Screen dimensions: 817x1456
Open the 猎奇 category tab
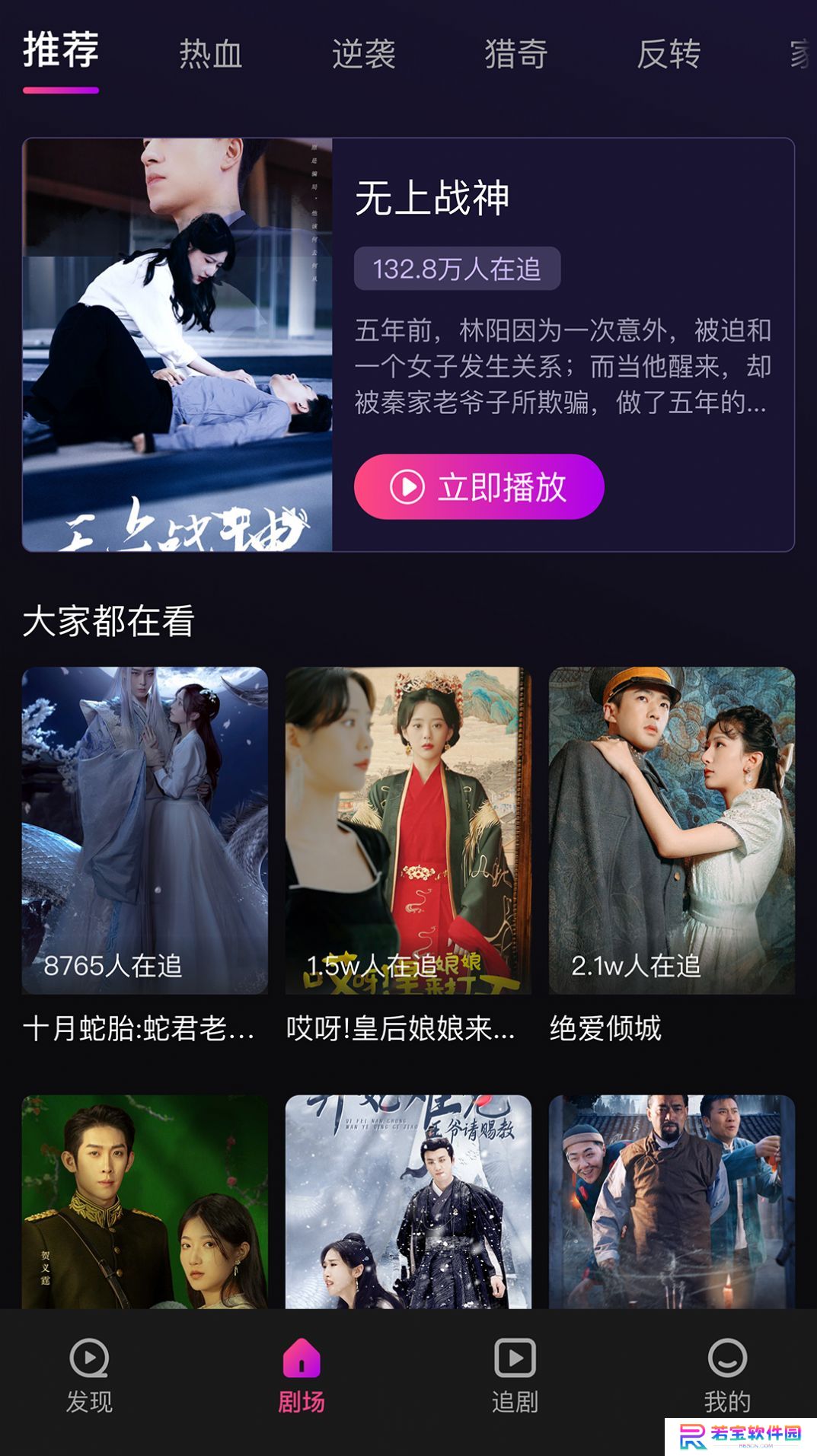pos(516,54)
